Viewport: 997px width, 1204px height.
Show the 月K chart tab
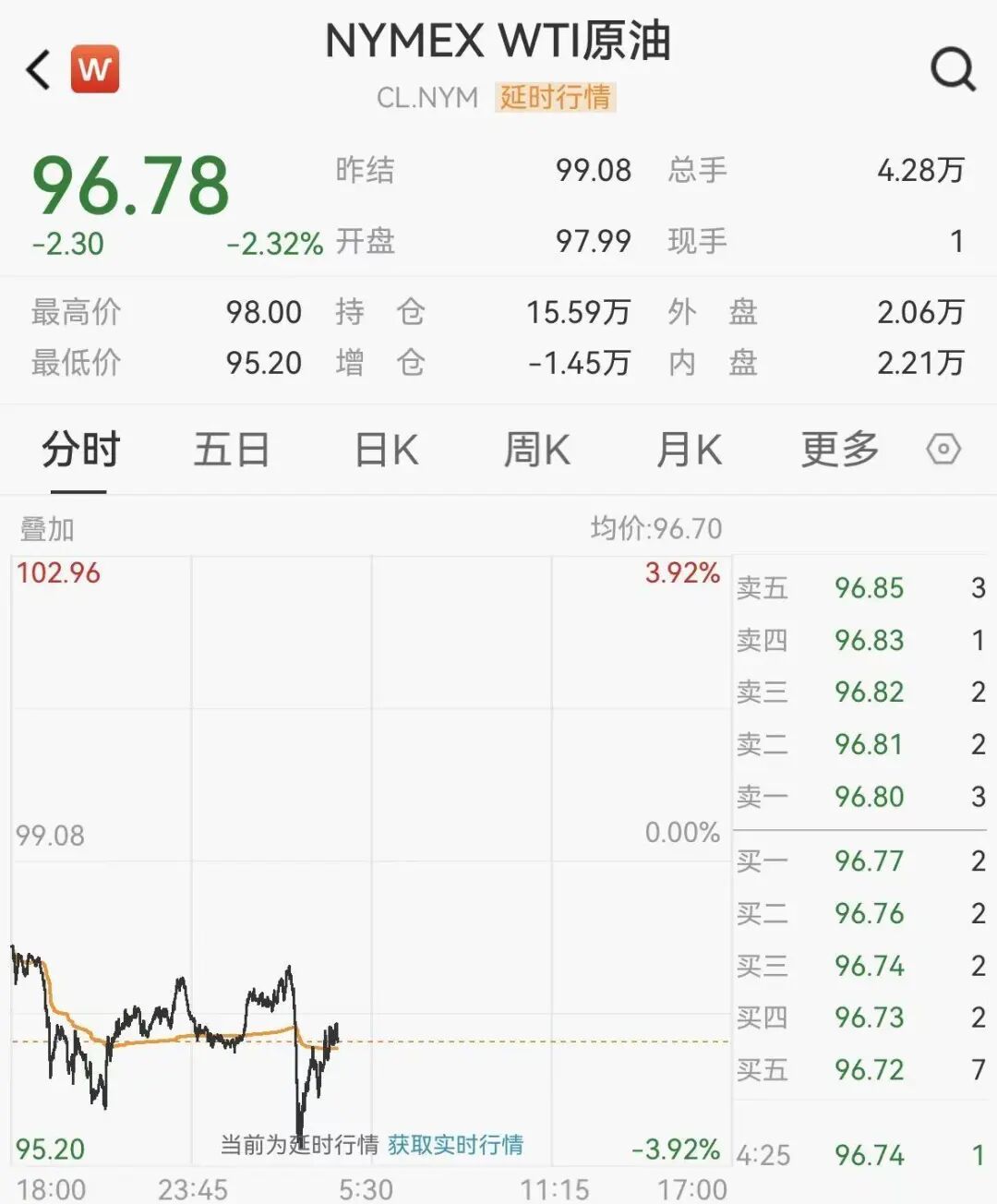point(689,451)
